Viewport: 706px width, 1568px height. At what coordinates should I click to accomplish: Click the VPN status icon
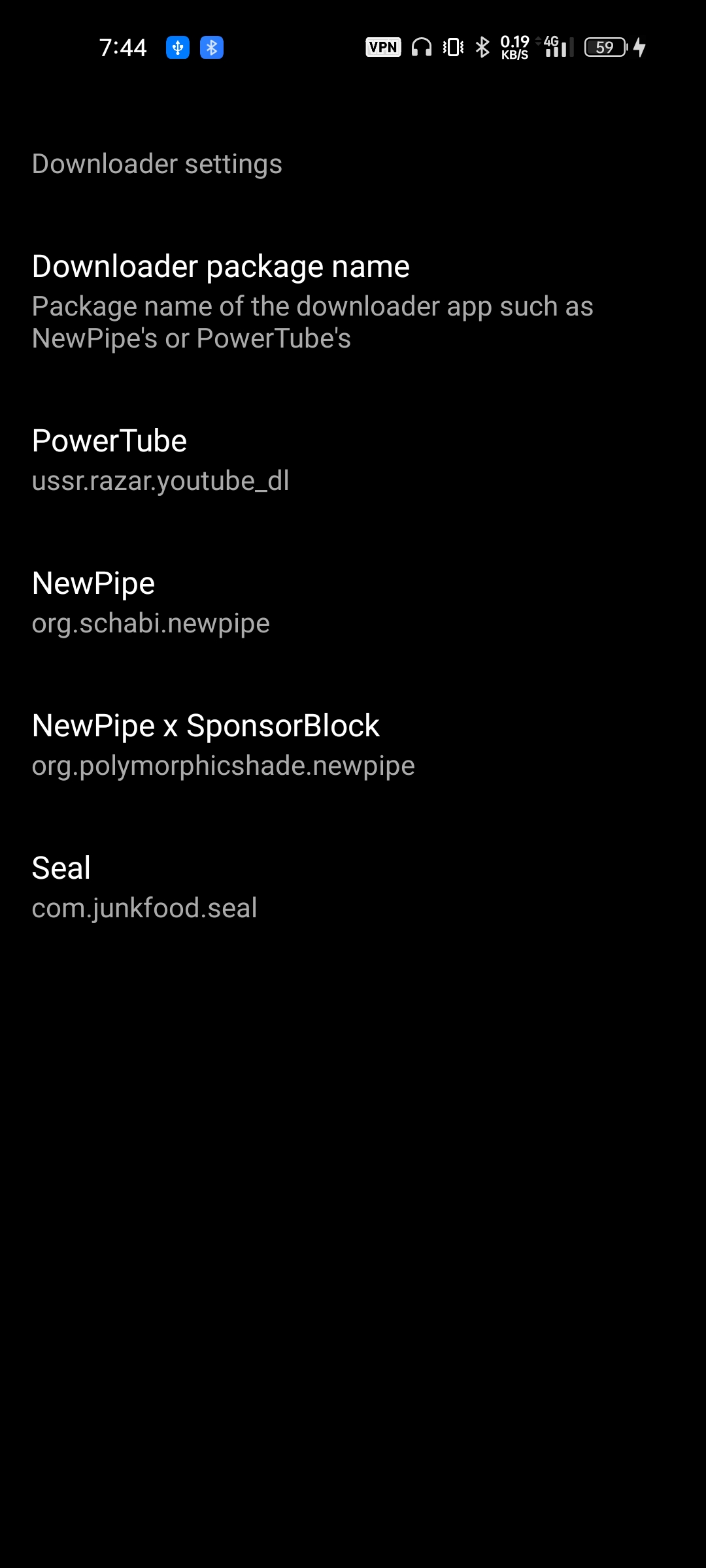click(x=382, y=47)
